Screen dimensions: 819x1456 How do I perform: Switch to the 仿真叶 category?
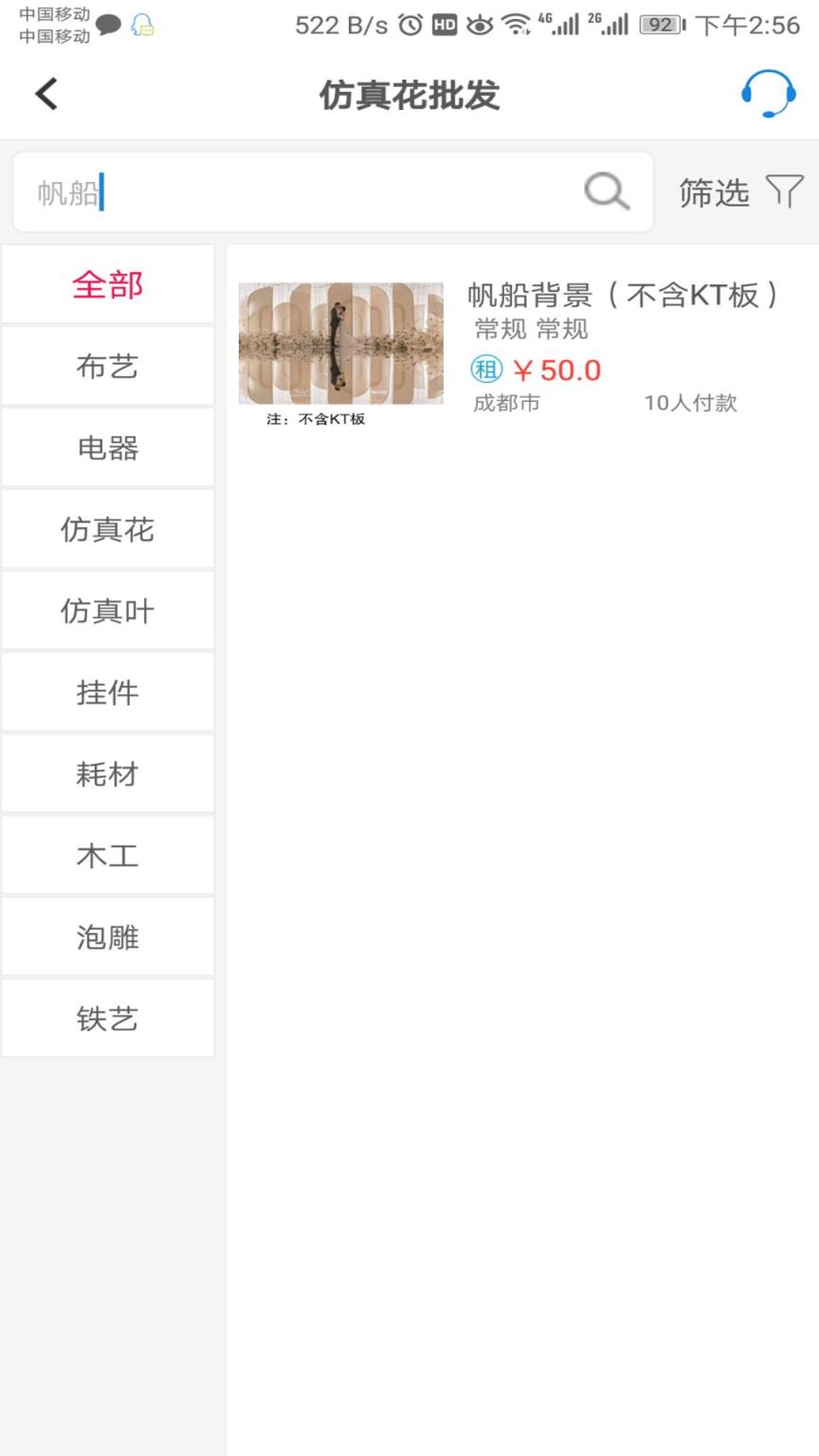coord(107,610)
